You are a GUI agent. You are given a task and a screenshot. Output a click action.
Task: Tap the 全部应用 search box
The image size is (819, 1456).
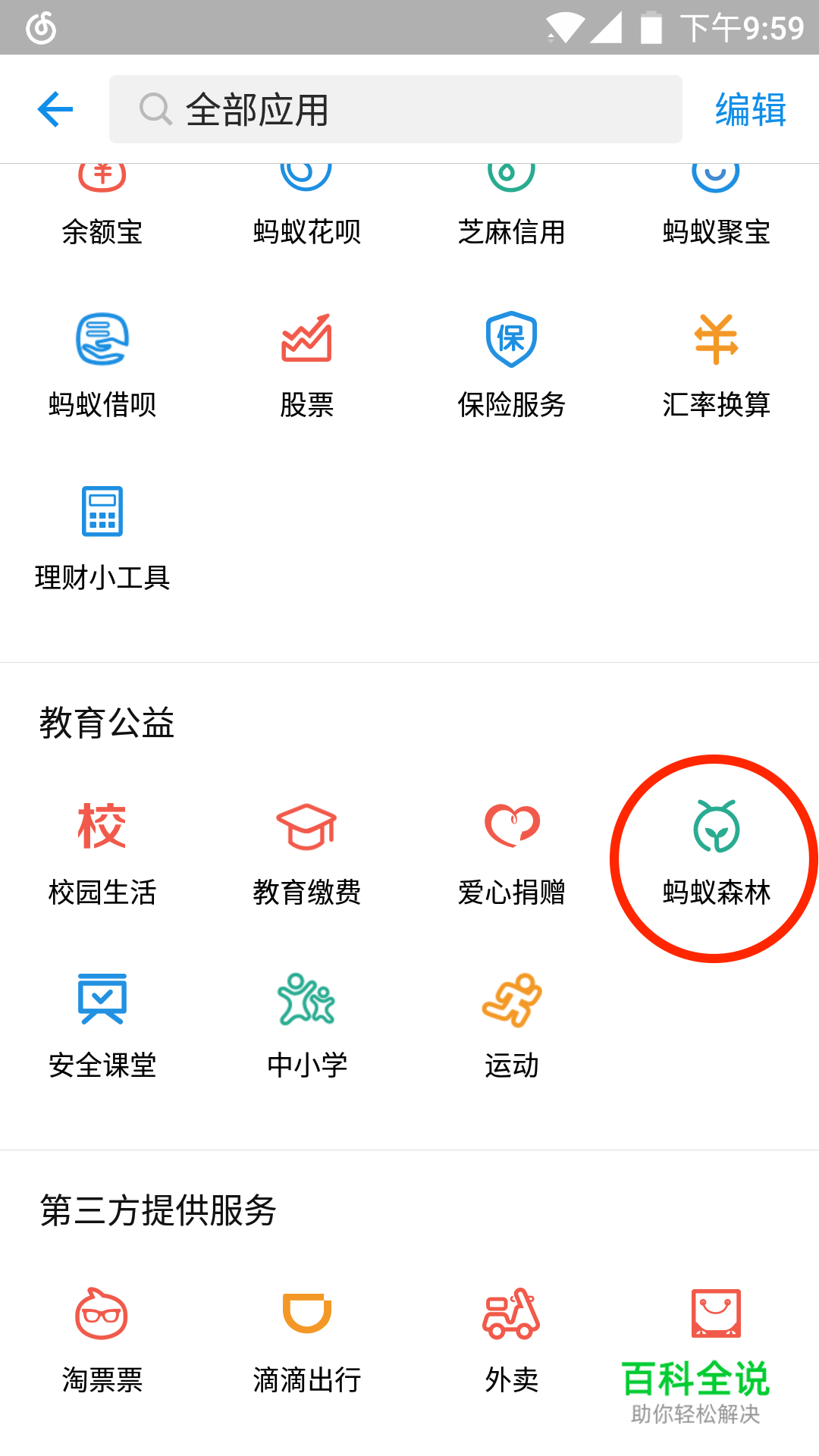coord(395,109)
